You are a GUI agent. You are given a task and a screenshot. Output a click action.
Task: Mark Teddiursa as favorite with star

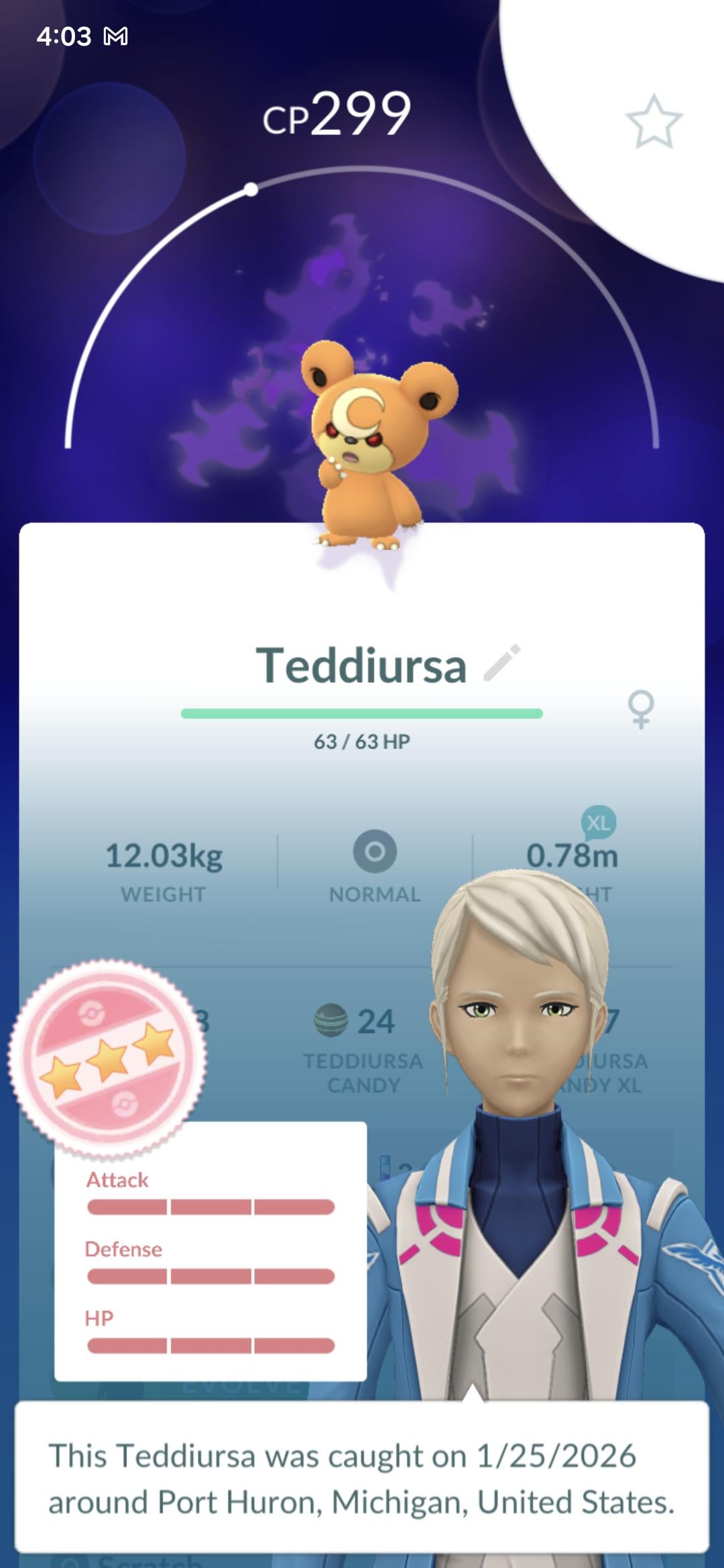point(654,121)
